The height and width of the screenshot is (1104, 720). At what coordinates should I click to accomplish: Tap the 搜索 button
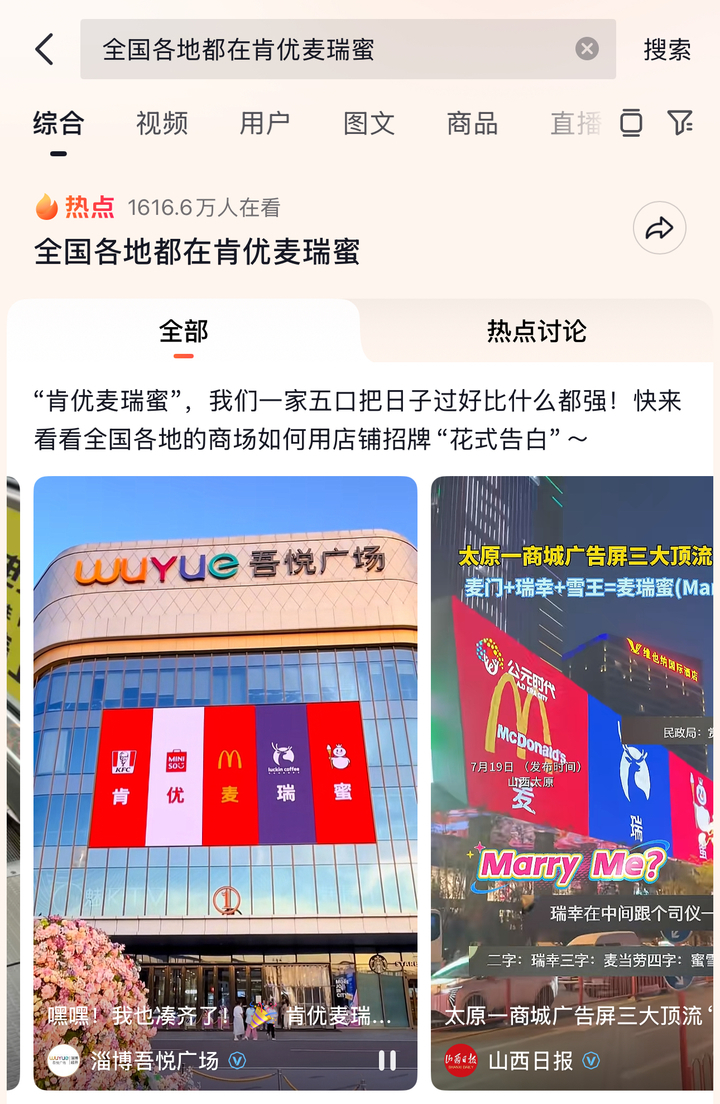pos(667,49)
